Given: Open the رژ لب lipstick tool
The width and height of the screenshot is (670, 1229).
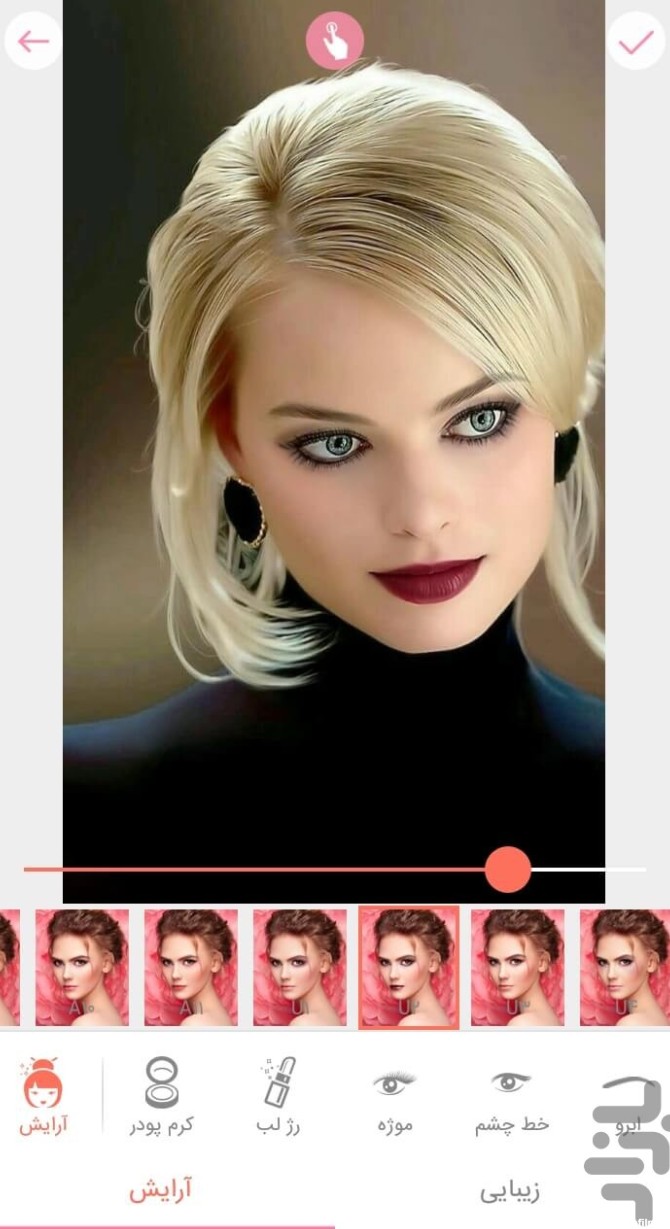Looking at the screenshot, I should [278, 1098].
